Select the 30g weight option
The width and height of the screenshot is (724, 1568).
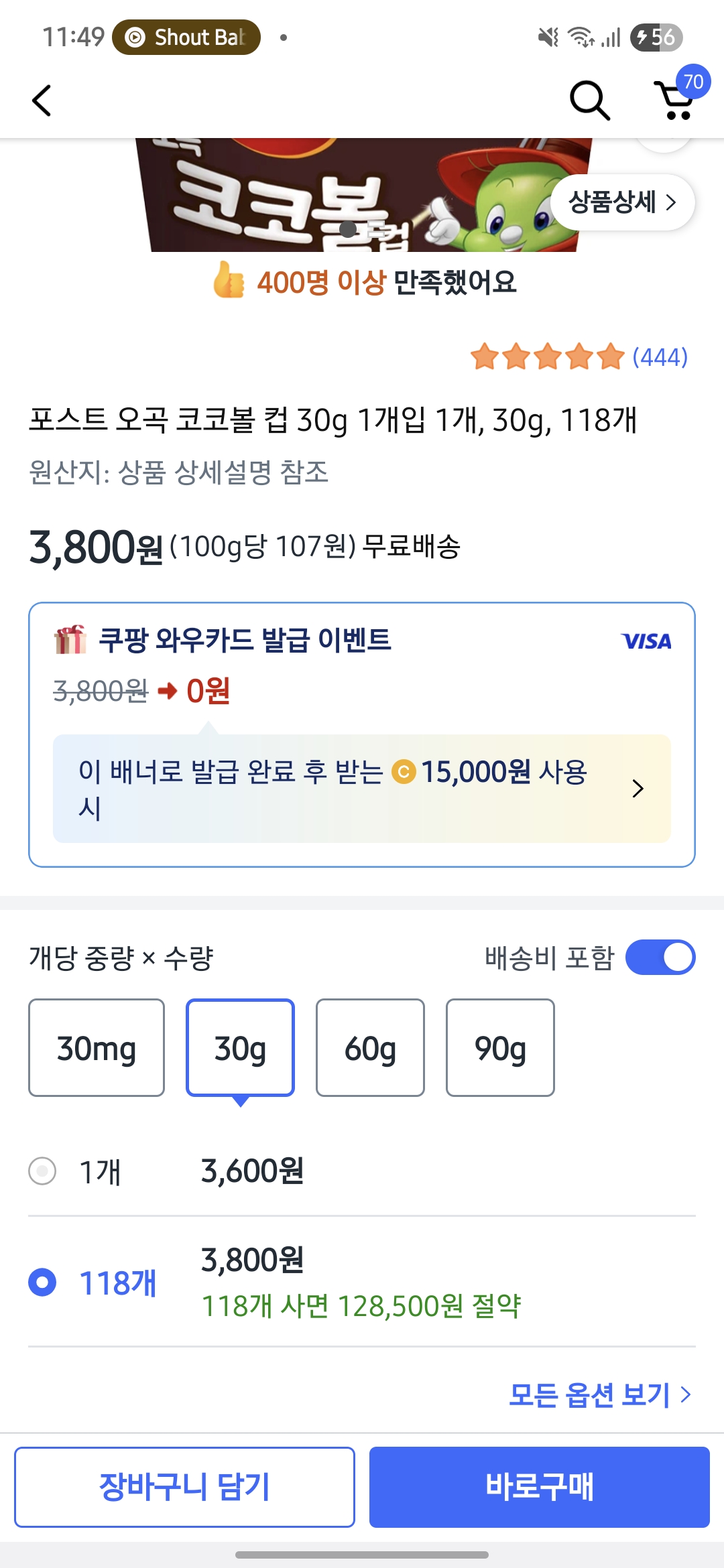(240, 1047)
